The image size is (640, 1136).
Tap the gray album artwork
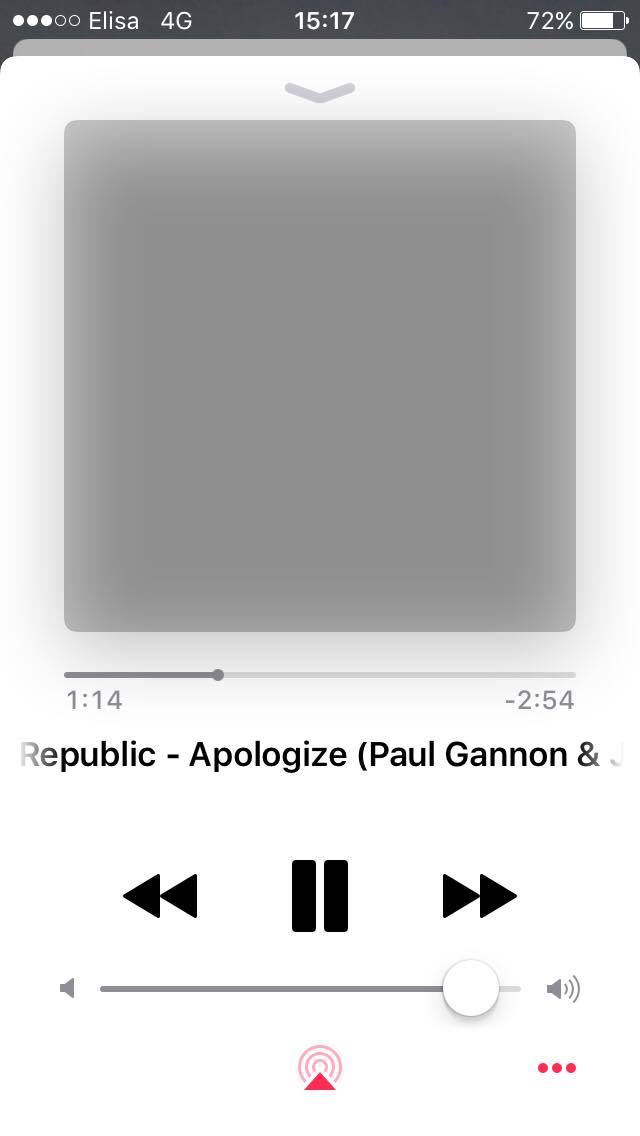coord(320,376)
